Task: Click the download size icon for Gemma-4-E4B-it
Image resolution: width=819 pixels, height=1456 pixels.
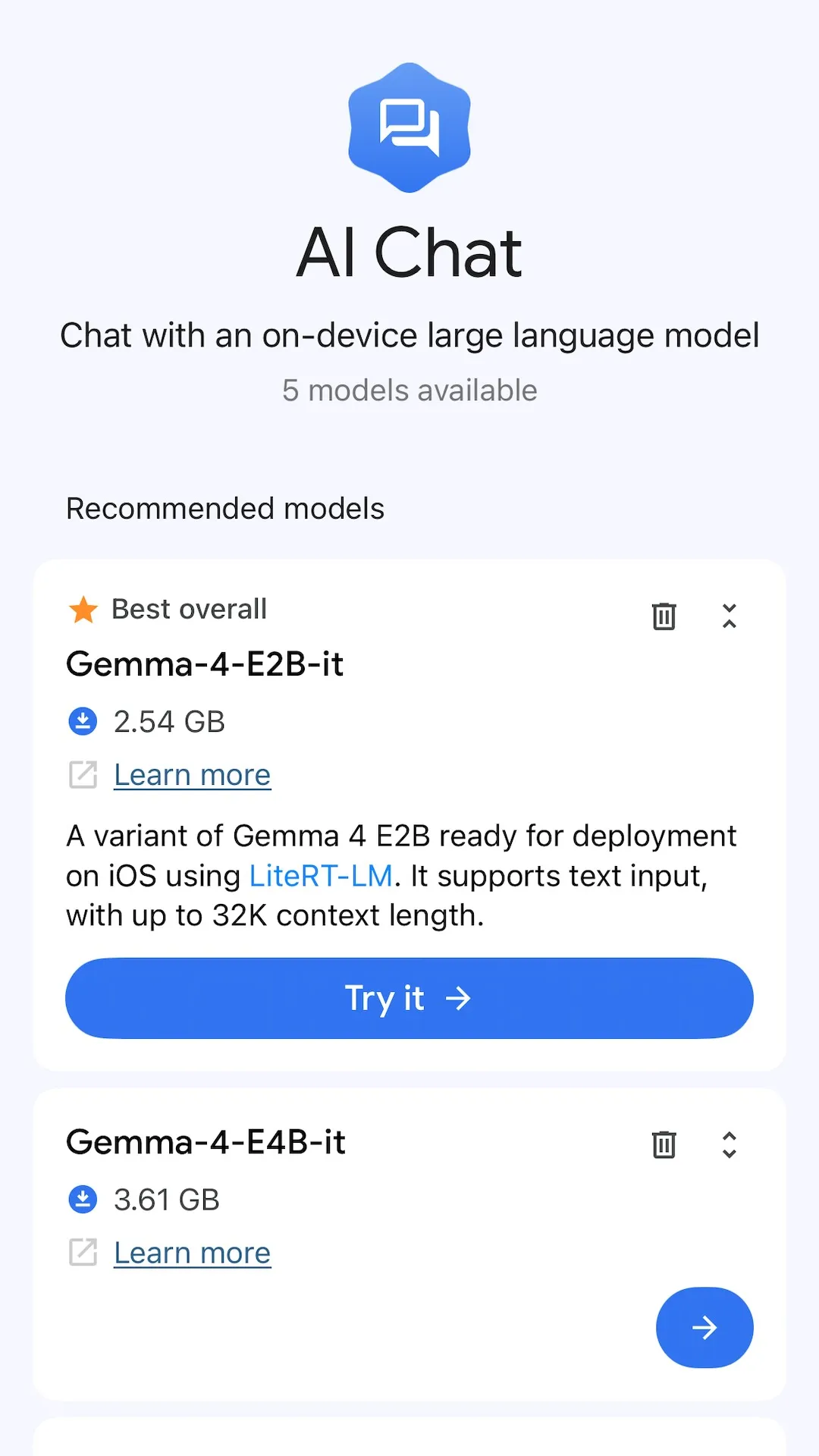Action: tap(83, 1199)
